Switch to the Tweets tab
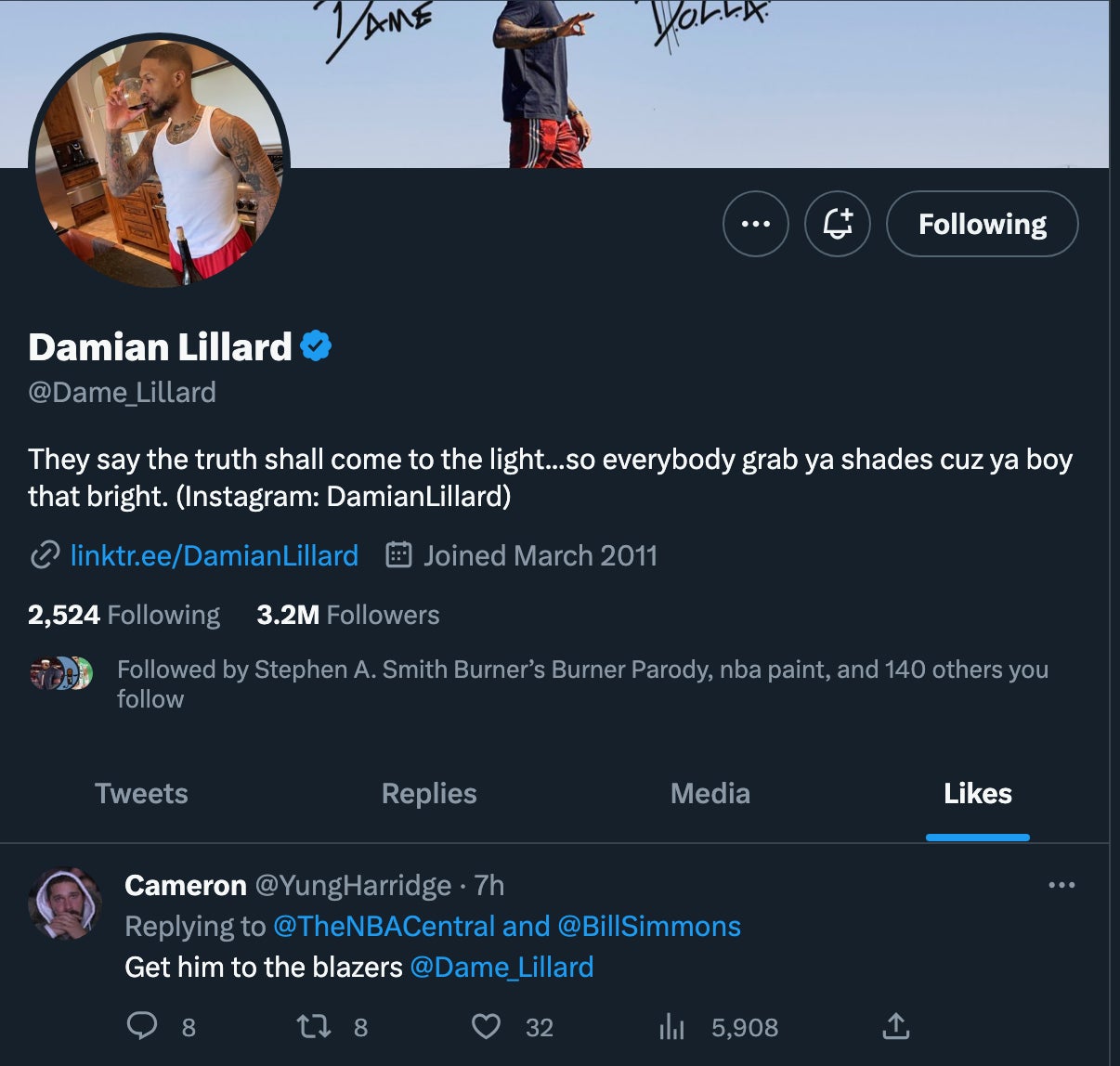The height and width of the screenshot is (1066, 1120). pyautogui.click(x=141, y=793)
